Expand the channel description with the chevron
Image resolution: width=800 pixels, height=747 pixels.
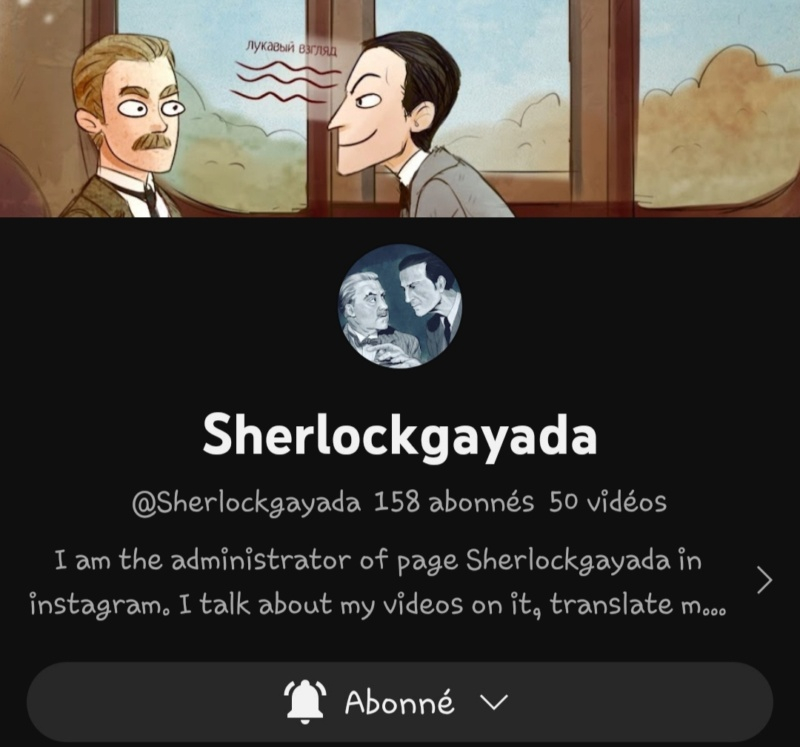(x=764, y=580)
